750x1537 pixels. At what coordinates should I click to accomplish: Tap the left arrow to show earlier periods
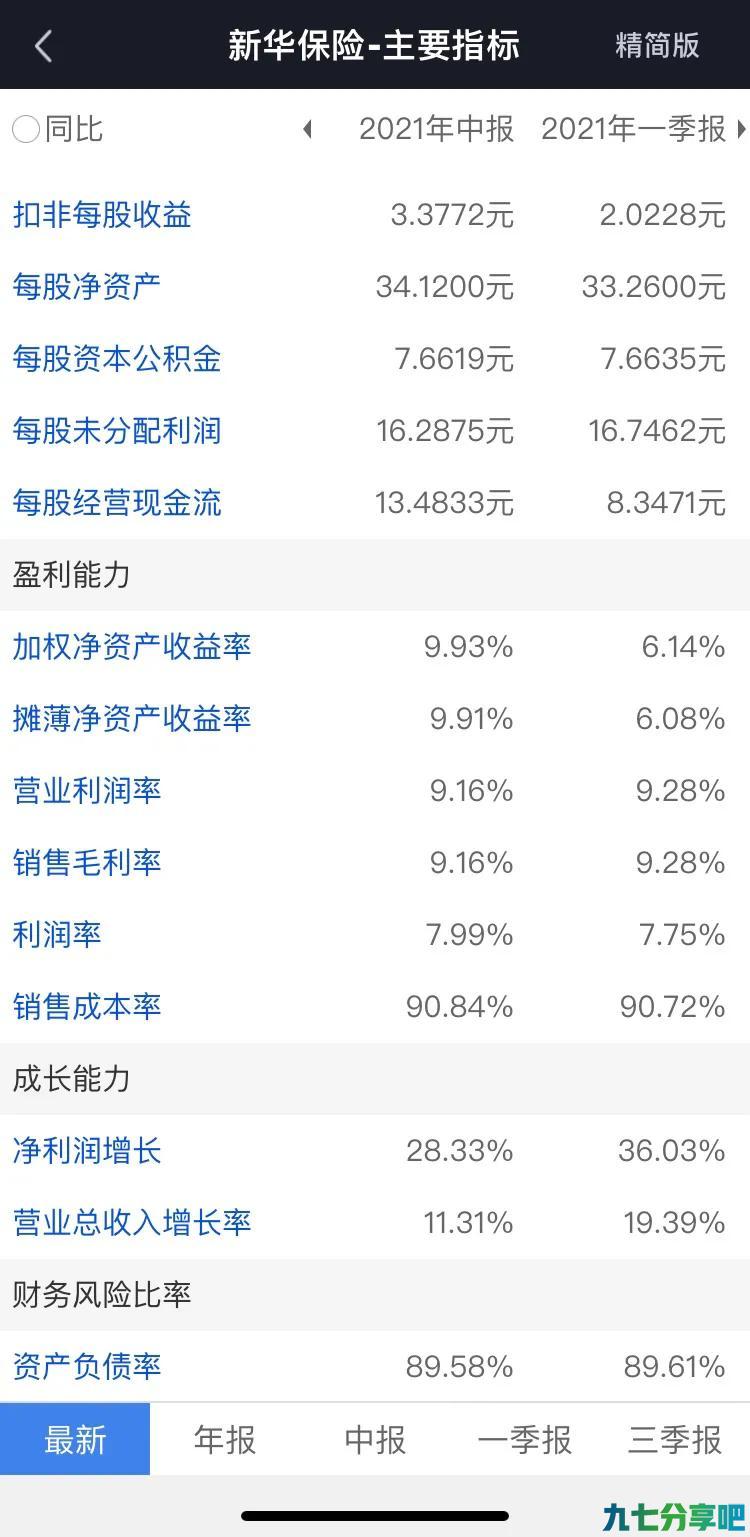tap(307, 129)
